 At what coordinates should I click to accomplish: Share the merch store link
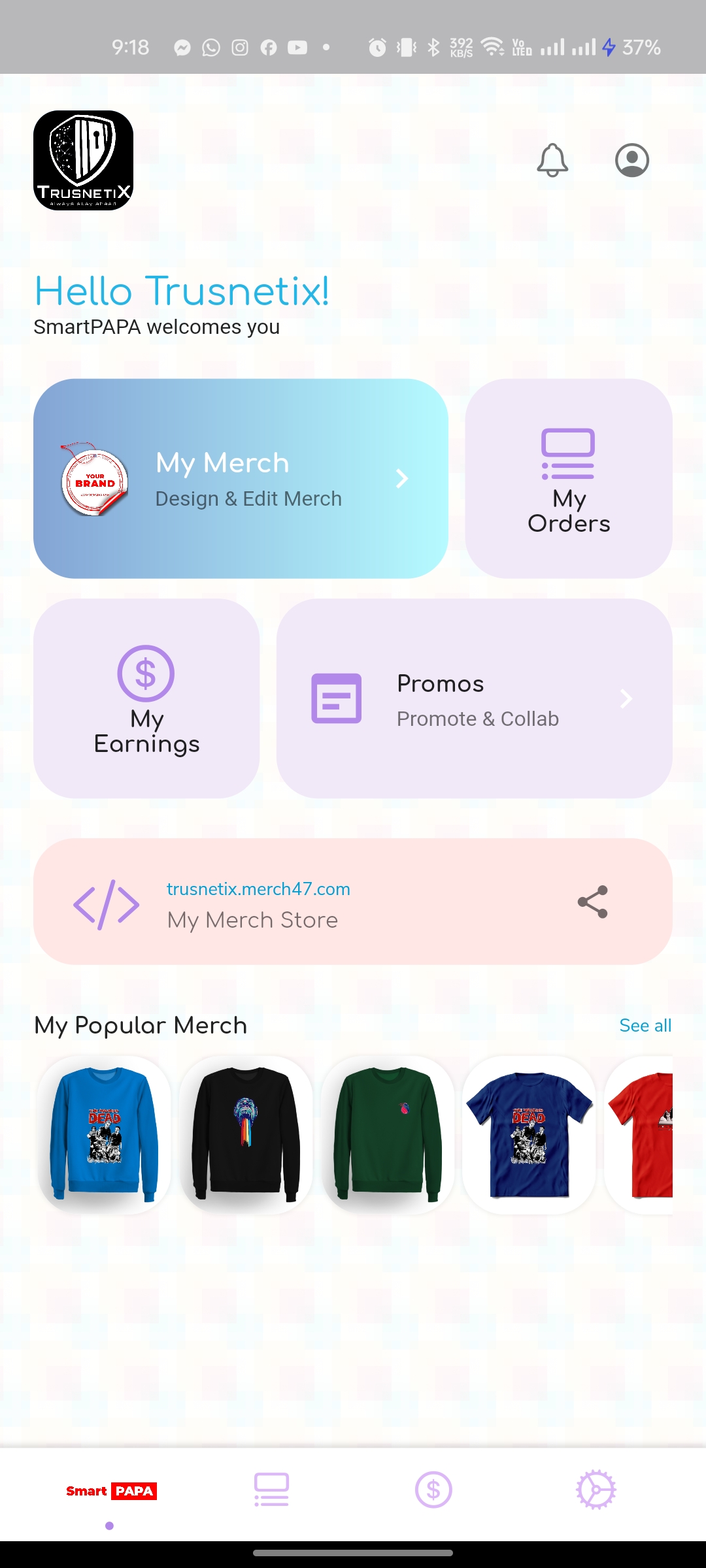[x=592, y=902]
